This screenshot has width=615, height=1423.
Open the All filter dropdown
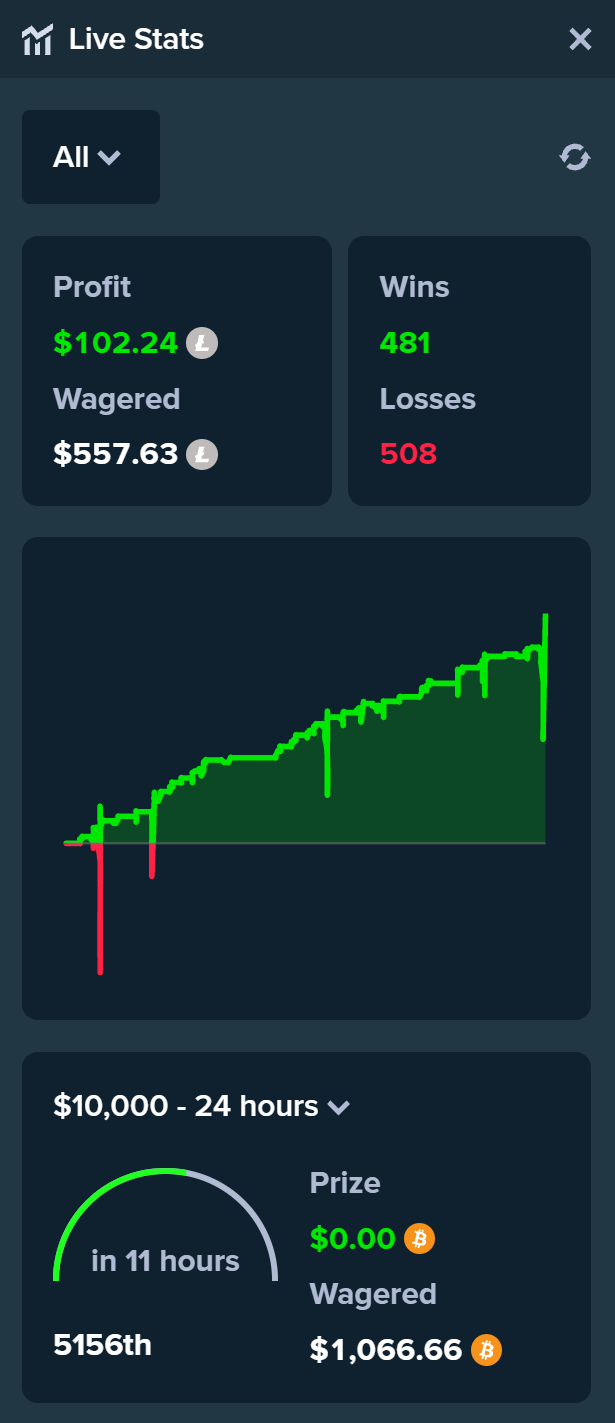(x=90, y=157)
